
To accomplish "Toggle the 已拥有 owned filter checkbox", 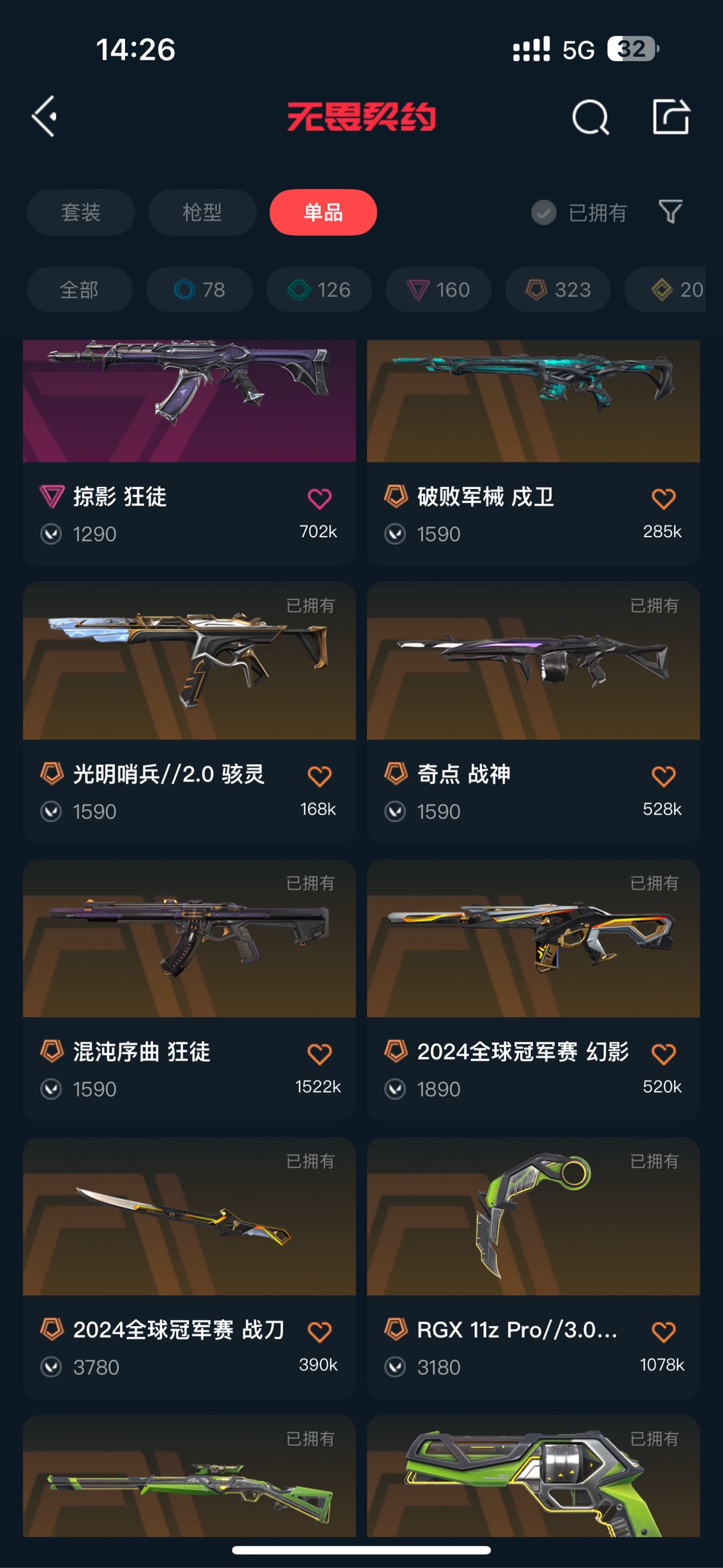I will tap(544, 213).
